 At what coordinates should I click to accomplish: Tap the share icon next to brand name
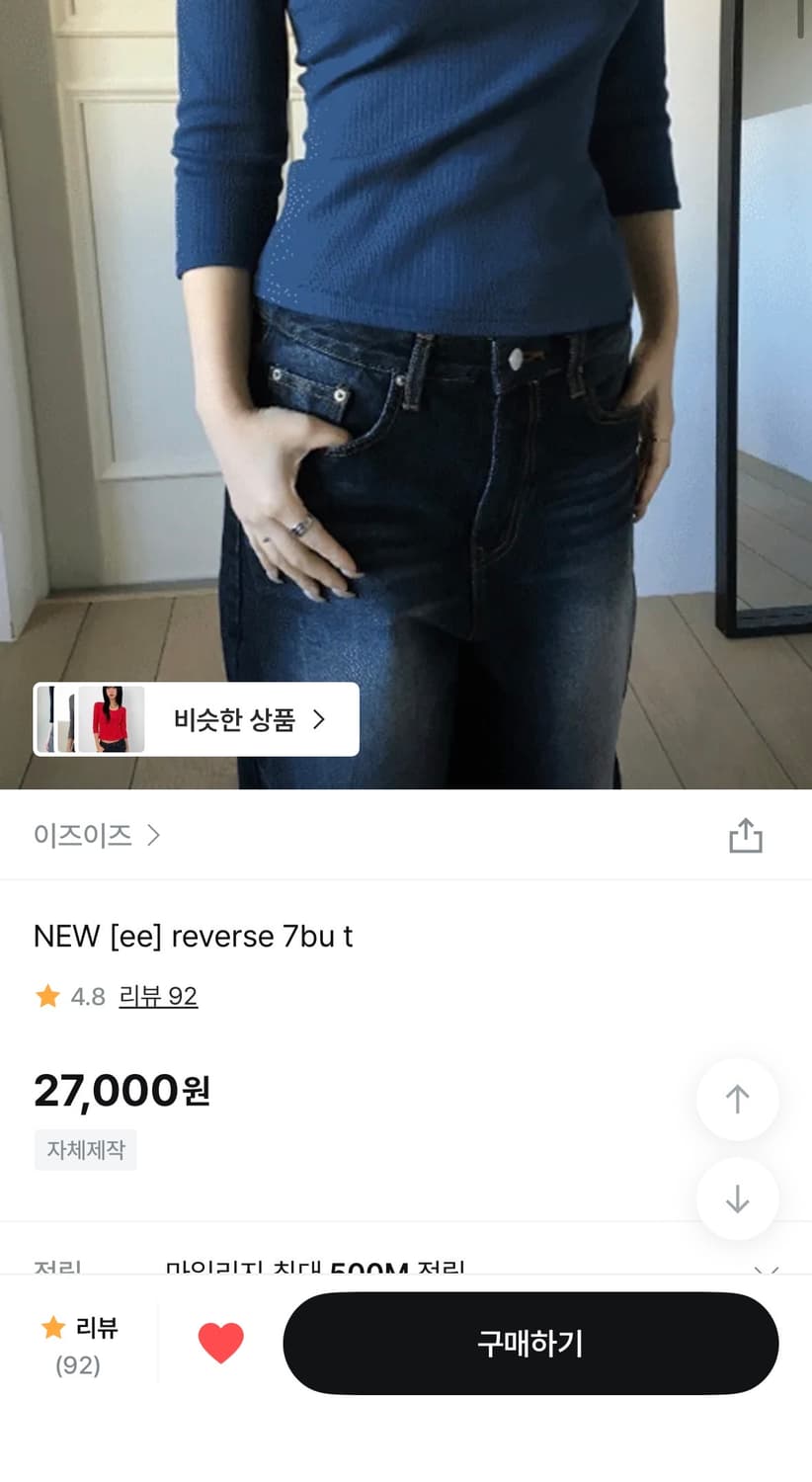746,835
